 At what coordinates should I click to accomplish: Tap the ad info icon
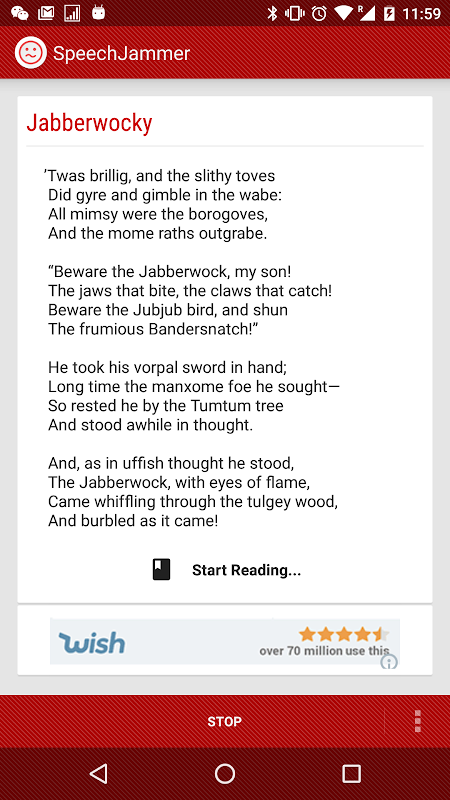(389, 662)
